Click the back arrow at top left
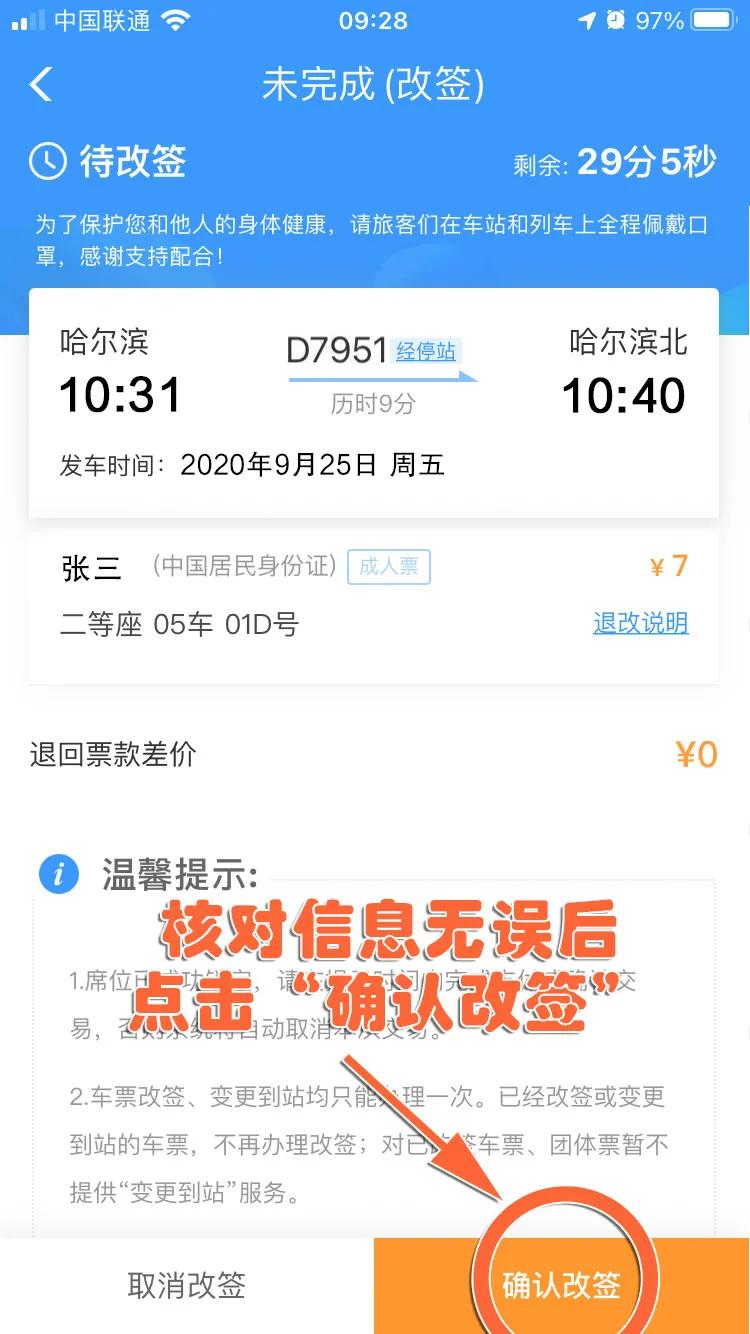750x1334 pixels. click(40, 85)
